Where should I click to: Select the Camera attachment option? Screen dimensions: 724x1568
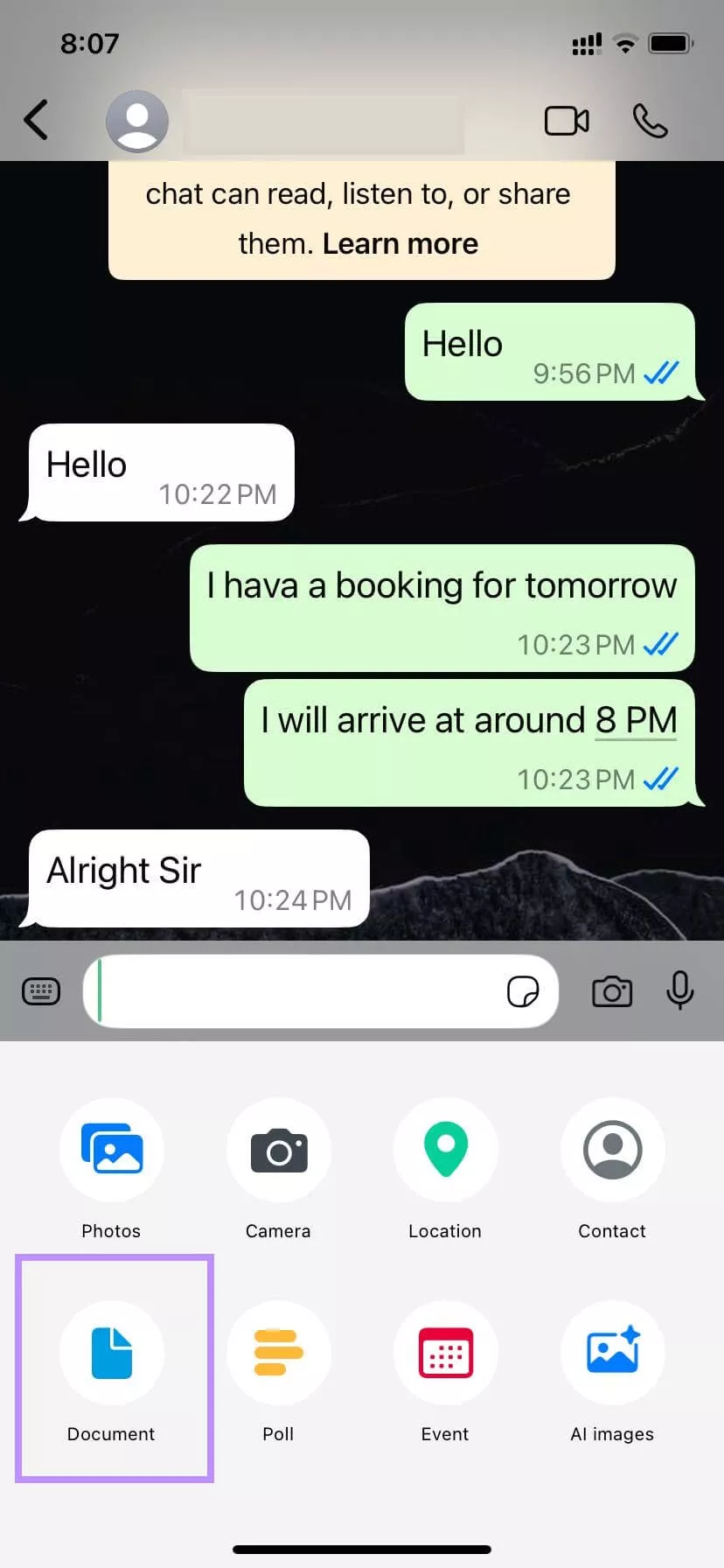coord(278,1151)
